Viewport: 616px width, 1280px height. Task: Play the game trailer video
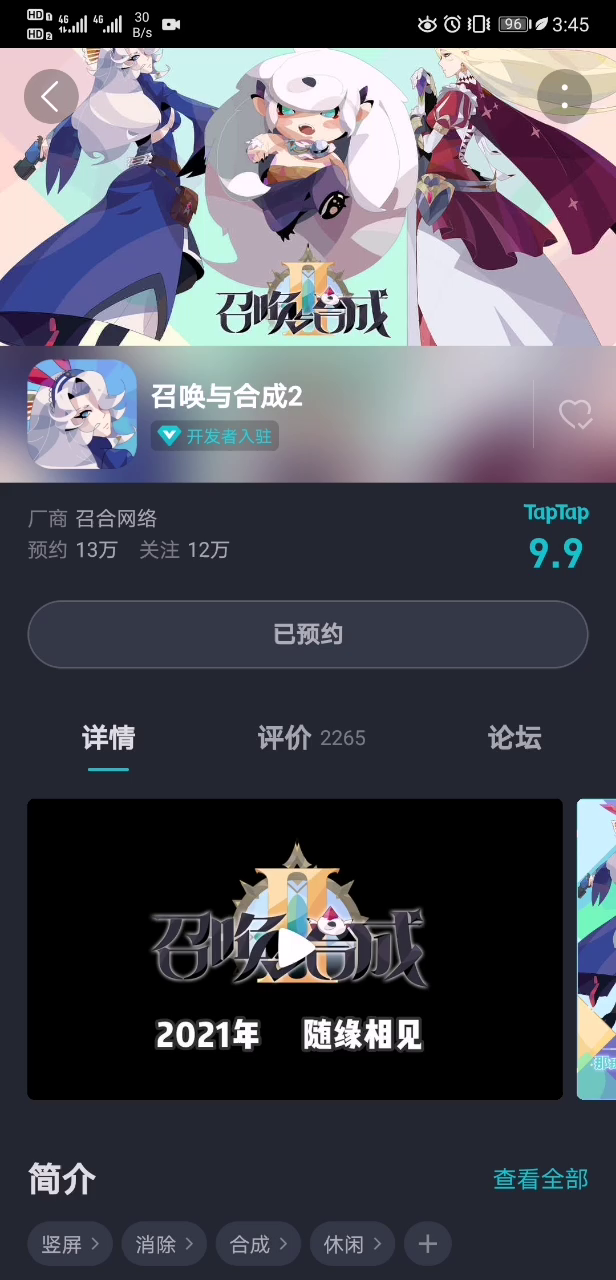coord(294,948)
